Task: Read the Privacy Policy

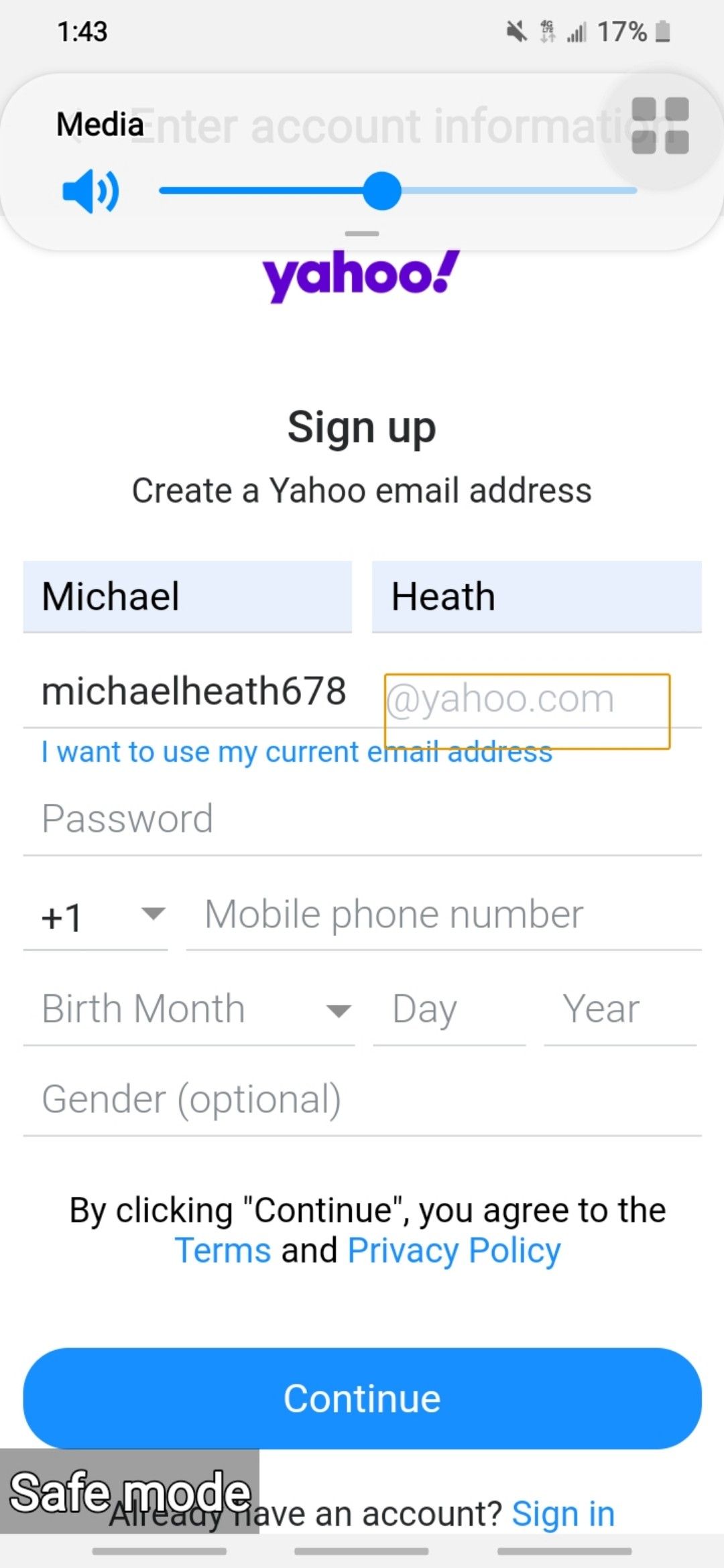Action: click(x=454, y=1250)
